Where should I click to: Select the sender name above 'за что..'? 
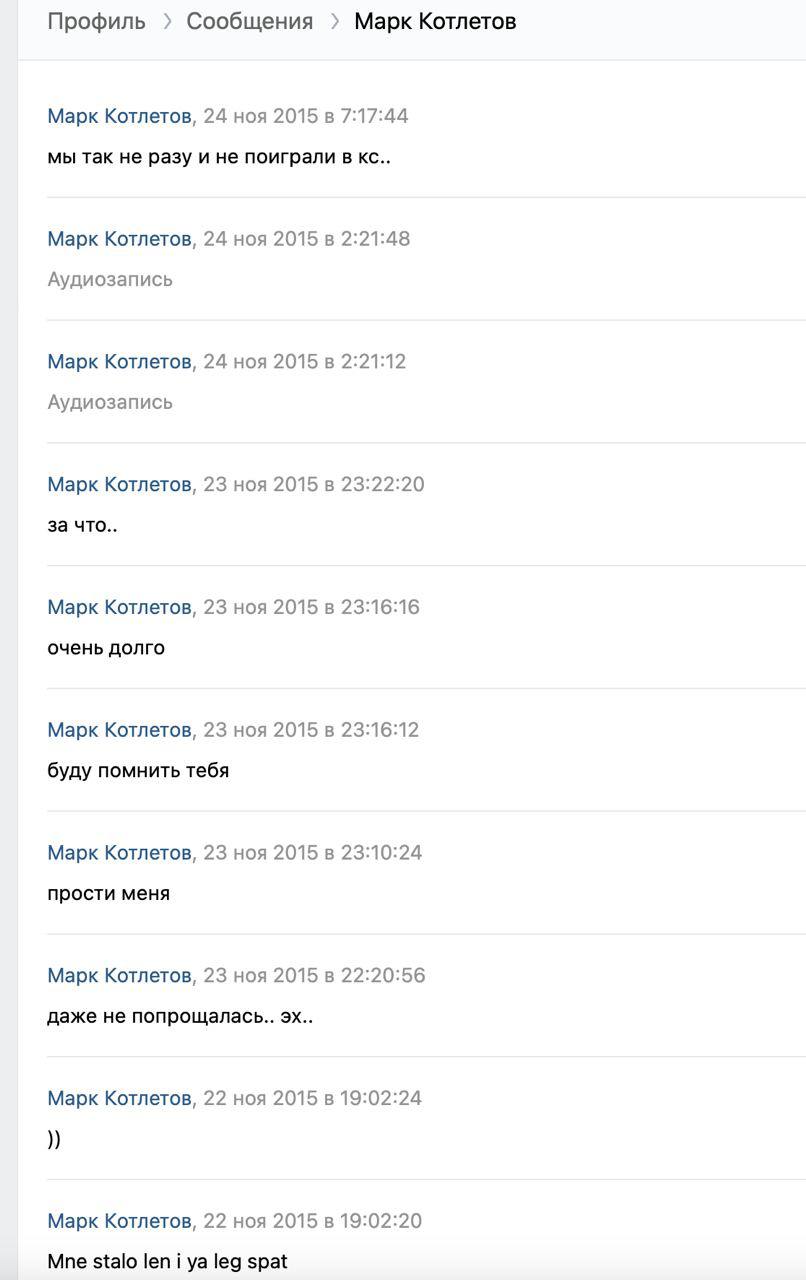pos(119,485)
